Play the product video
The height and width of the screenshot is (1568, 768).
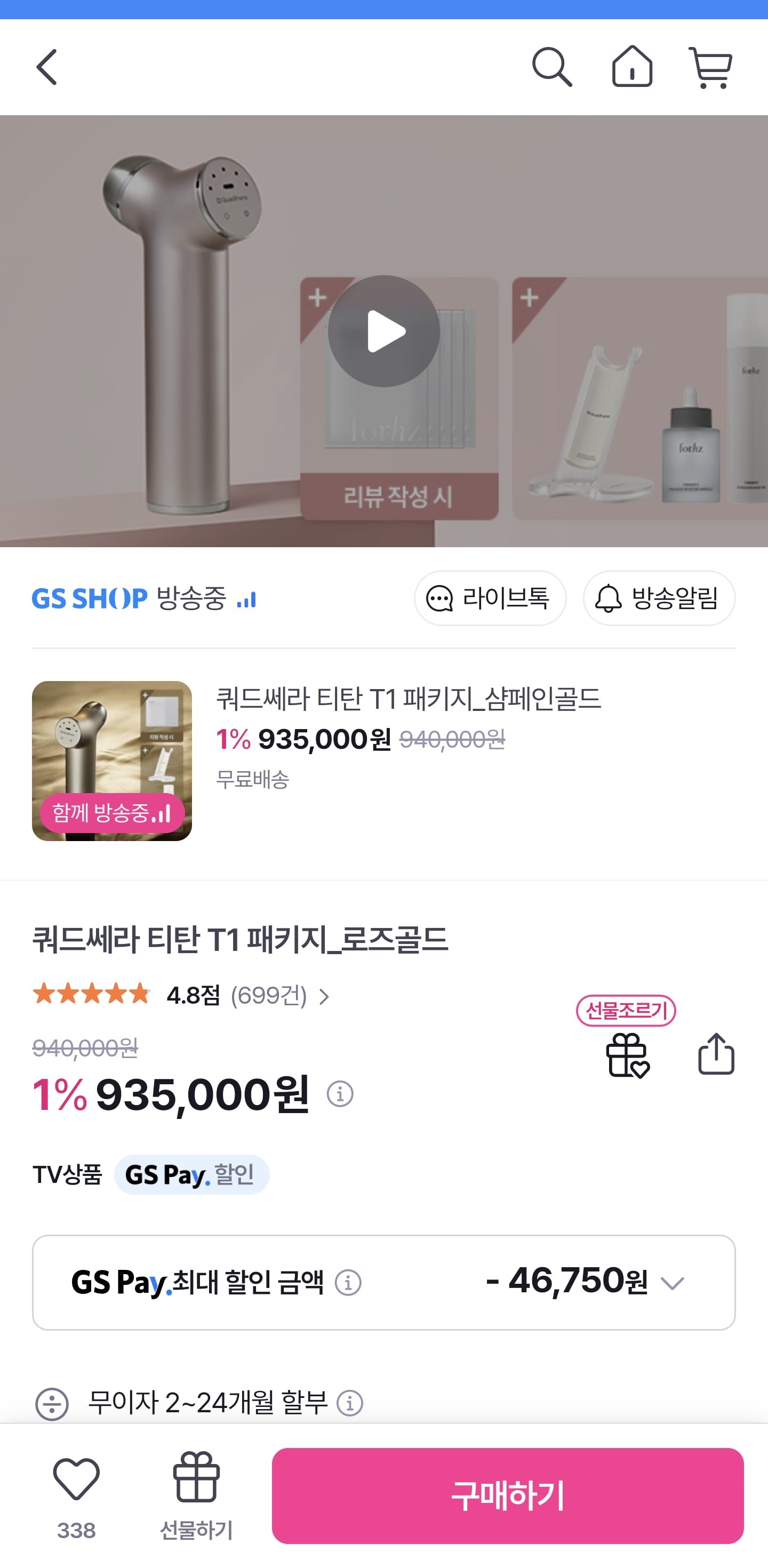384,331
